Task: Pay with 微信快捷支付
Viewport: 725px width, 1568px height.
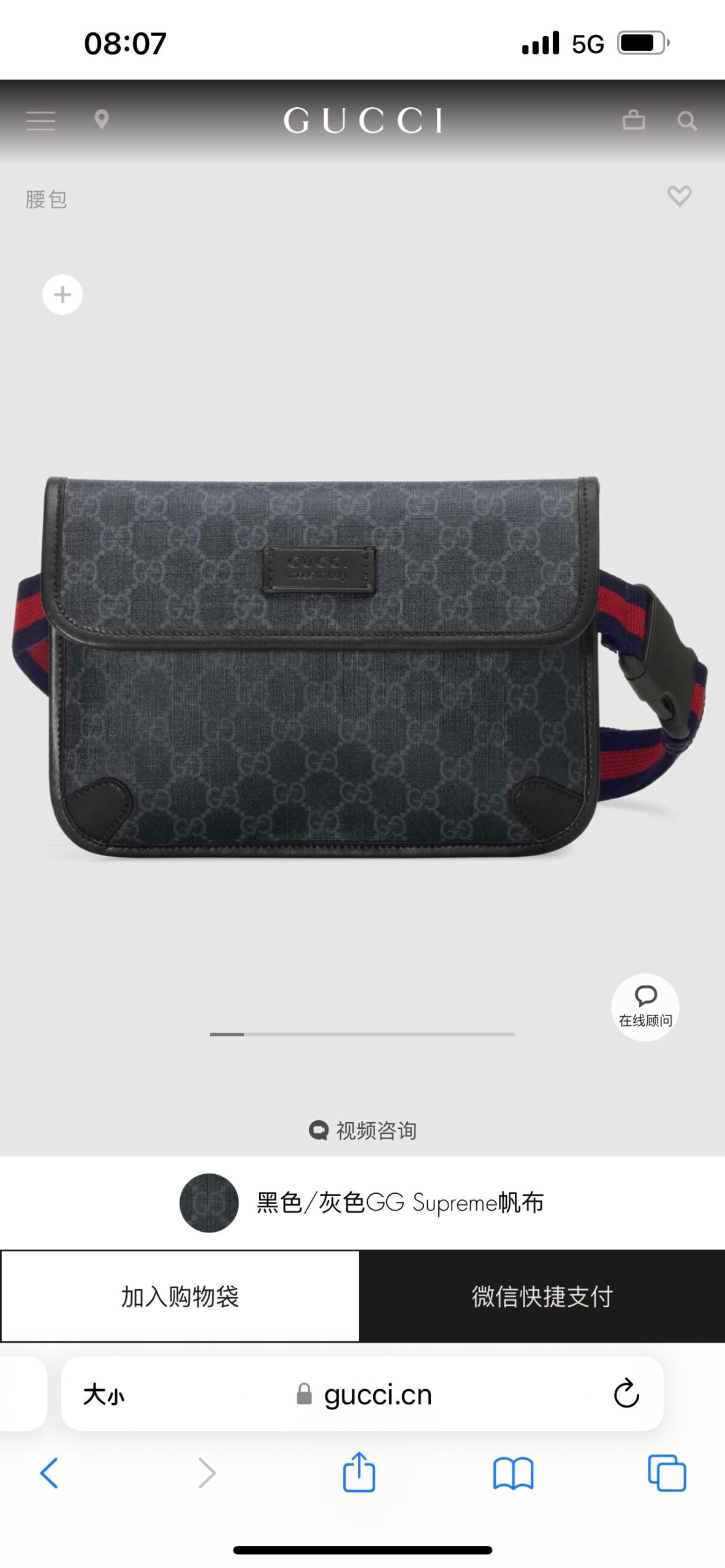Action: pyautogui.click(x=542, y=1297)
